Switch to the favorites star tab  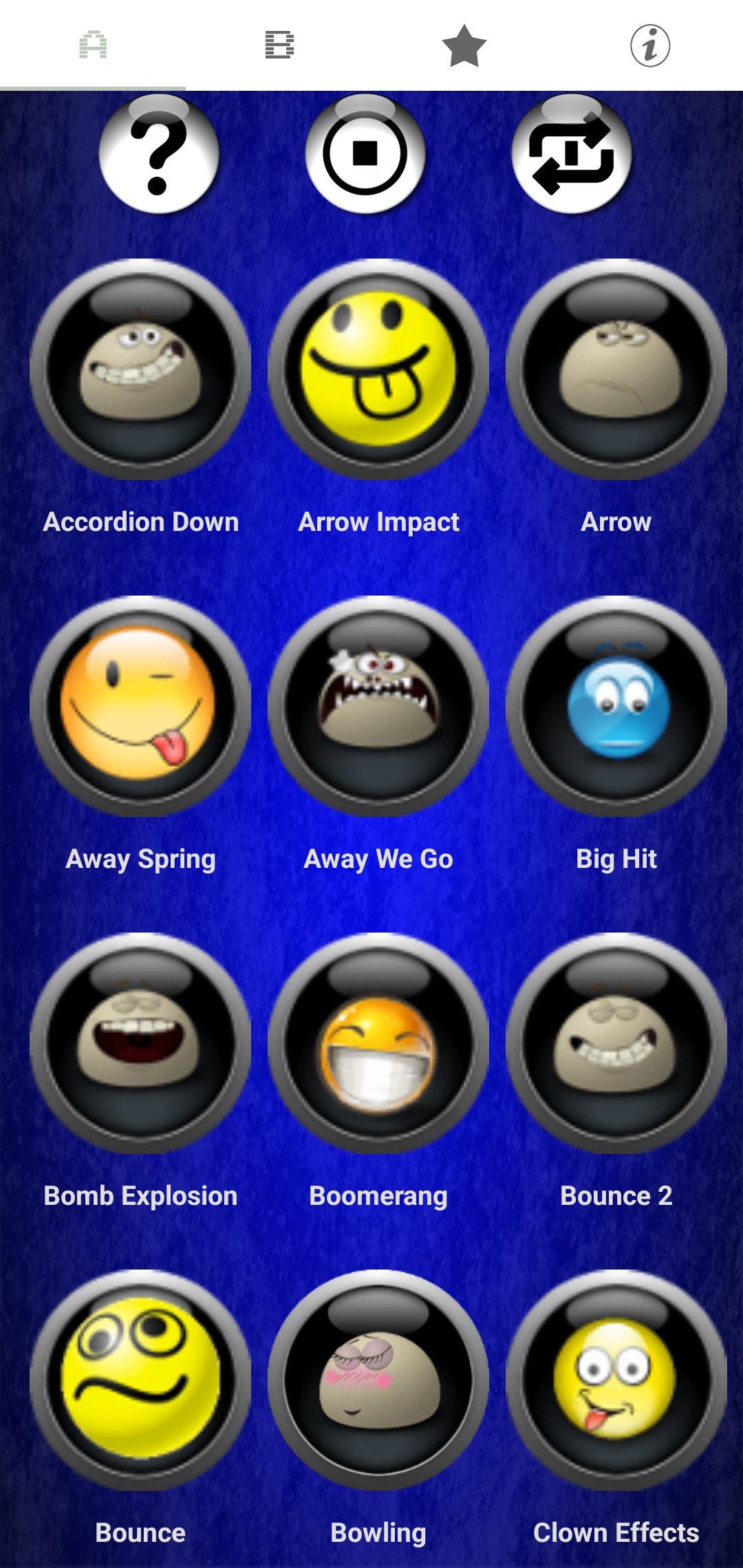coord(464,46)
